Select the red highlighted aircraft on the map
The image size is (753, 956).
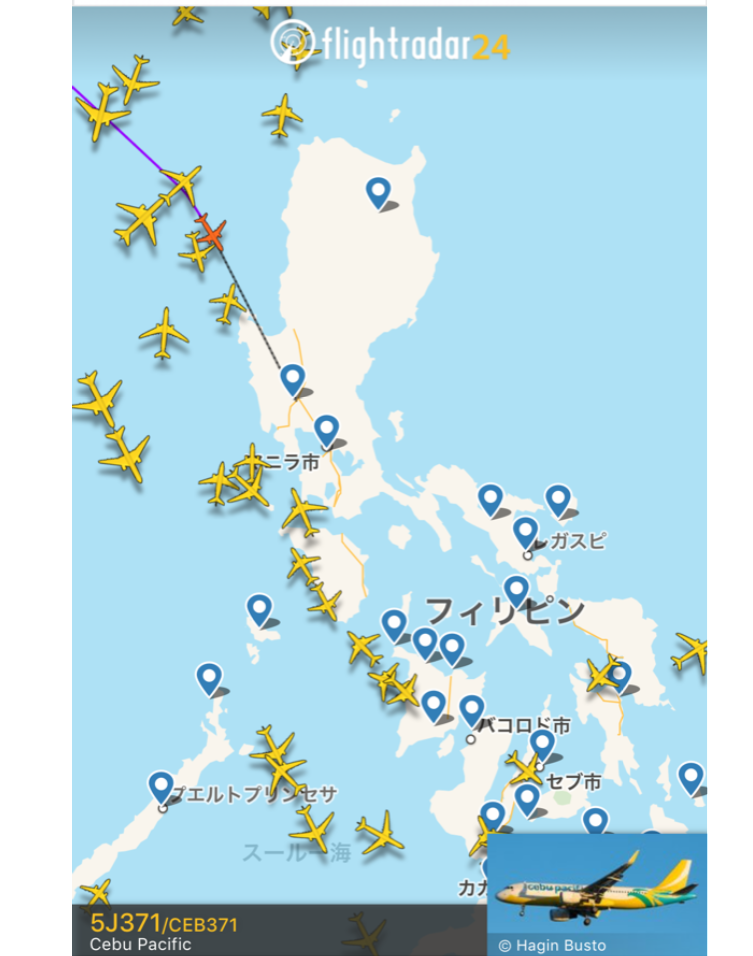pos(211,232)
